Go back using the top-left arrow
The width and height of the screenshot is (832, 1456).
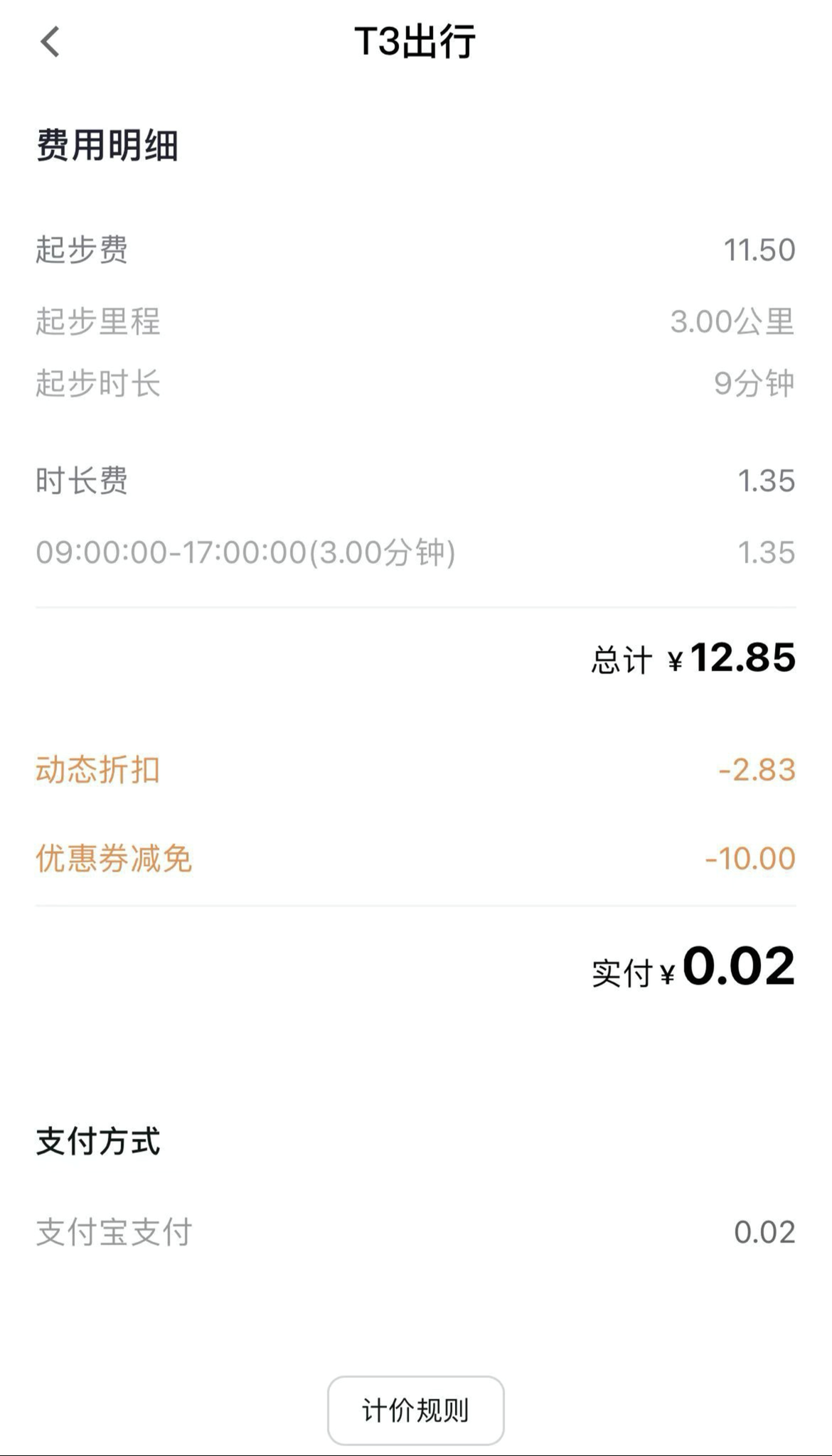pos(50,42)
